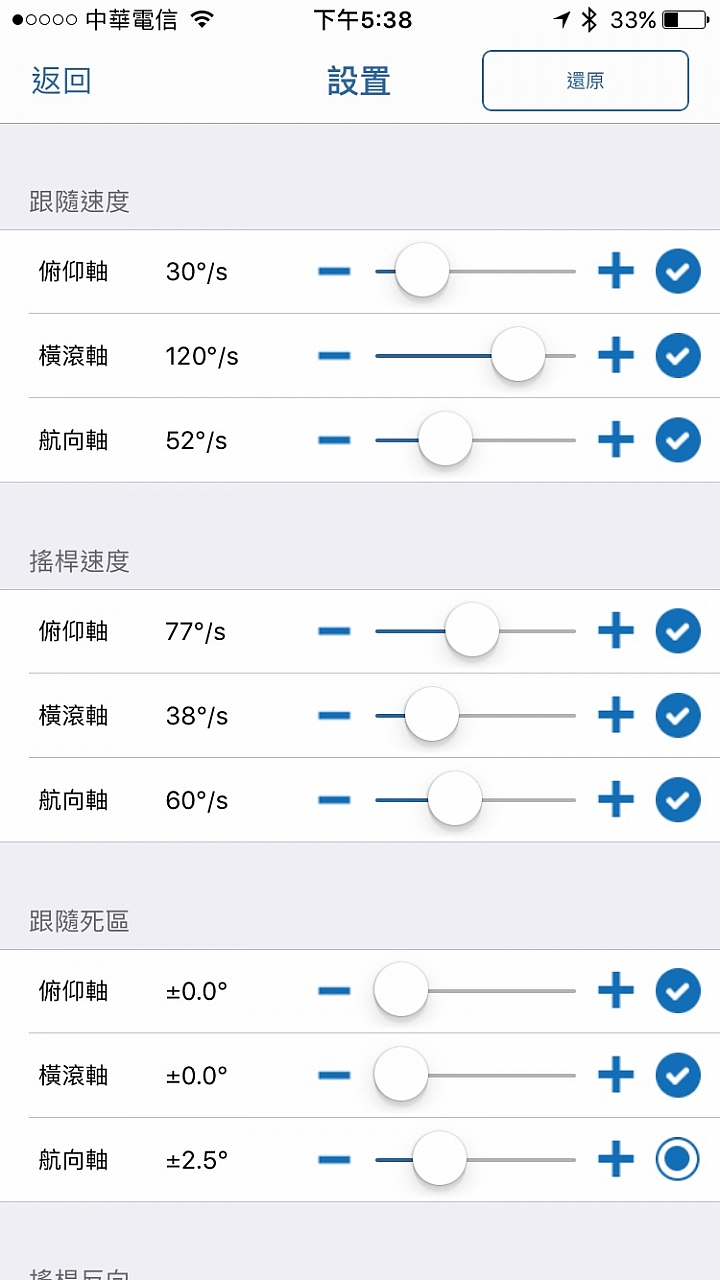Screen dimensions: 720x1280
Task: Tap 還原 to reset settings
Action: (x=585, y=80)
